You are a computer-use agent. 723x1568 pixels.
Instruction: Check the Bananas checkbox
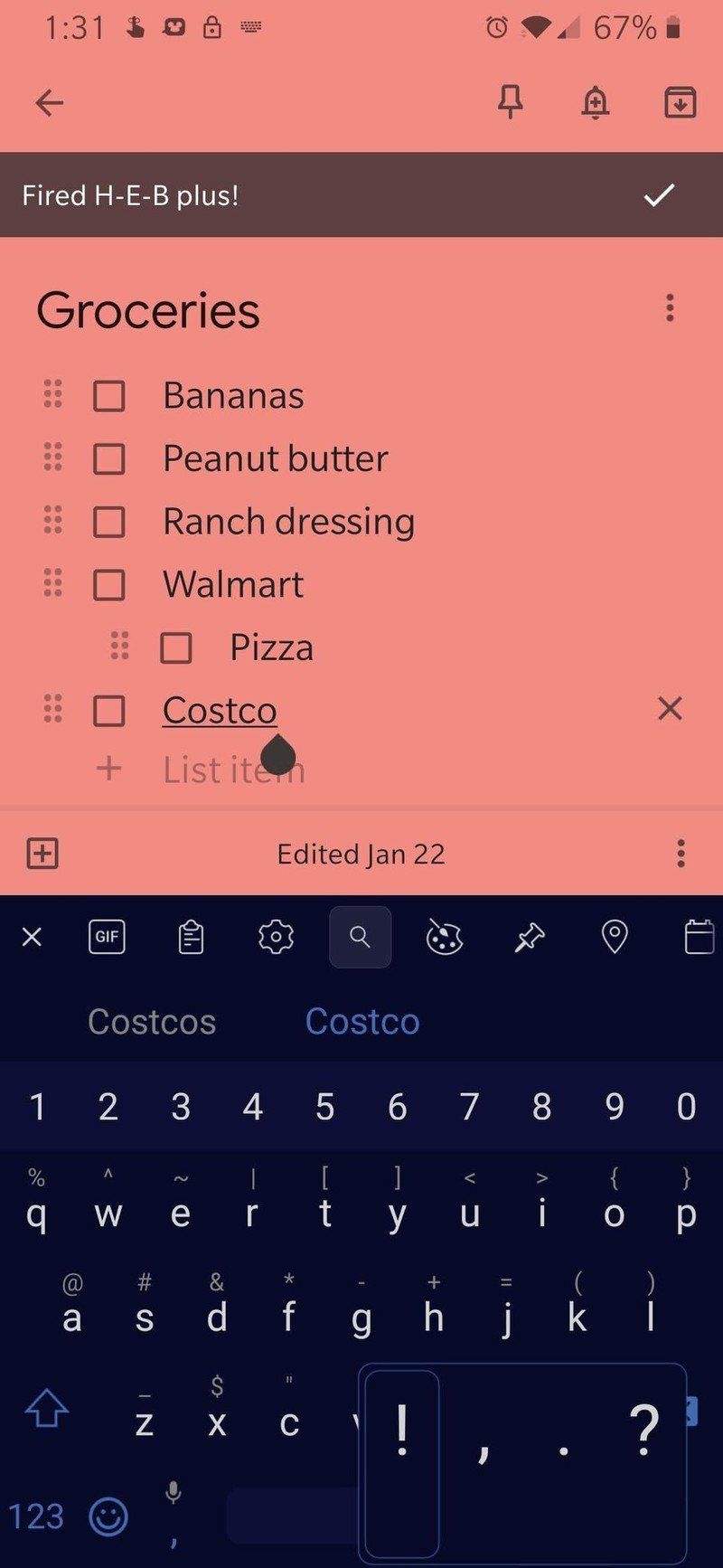click(108, 396)
